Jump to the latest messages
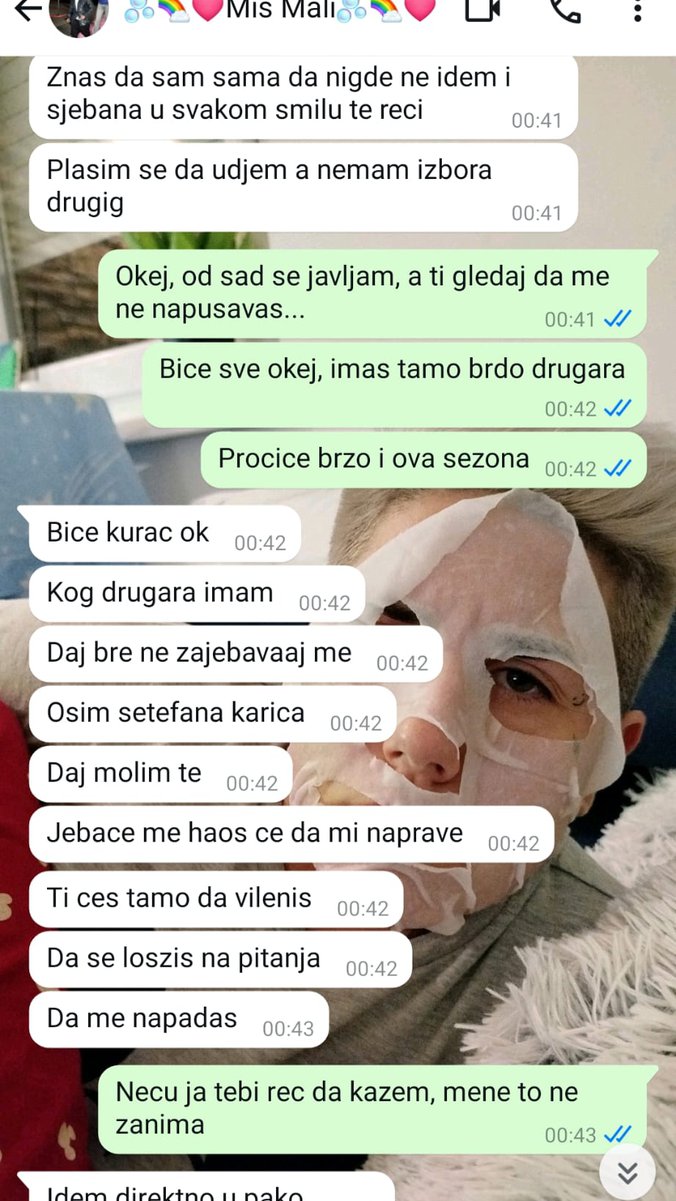Screen dimensions: 676x1201 click(628, 1172)
